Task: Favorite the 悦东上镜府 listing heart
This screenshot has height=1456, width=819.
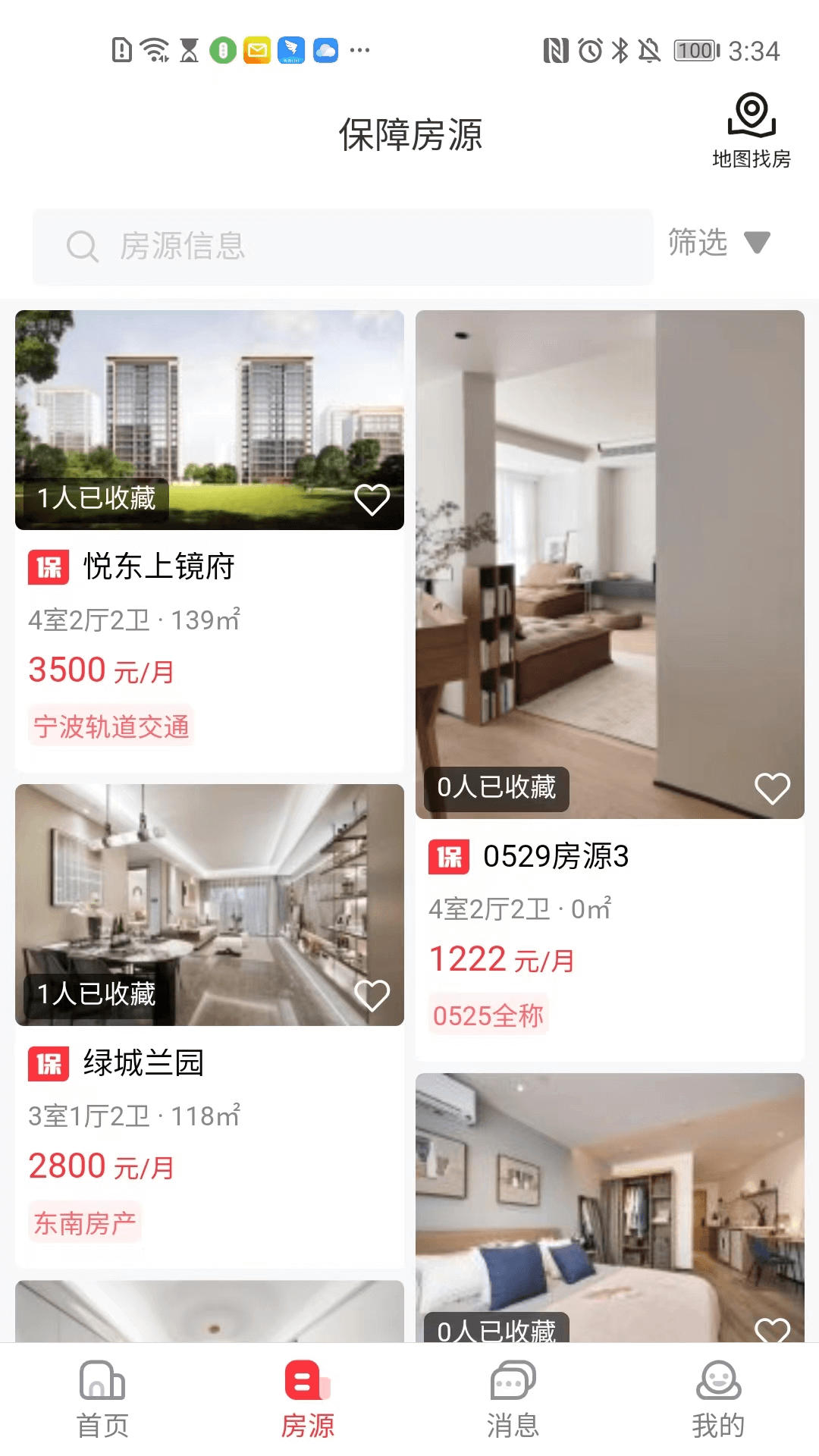Action: (372, 499)
